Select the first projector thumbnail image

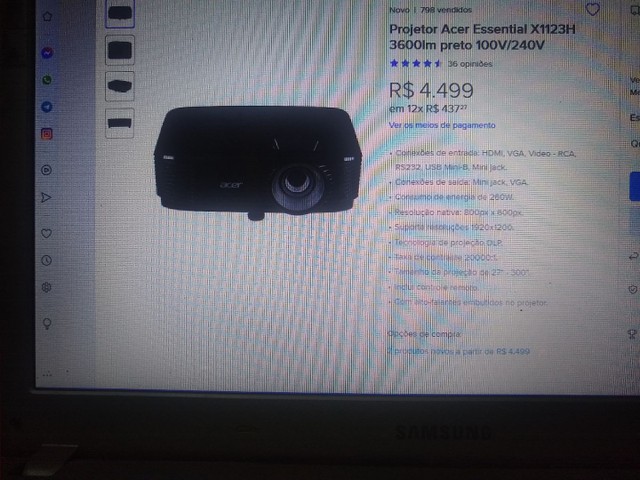pyautogui.click(x=119, y=14)
